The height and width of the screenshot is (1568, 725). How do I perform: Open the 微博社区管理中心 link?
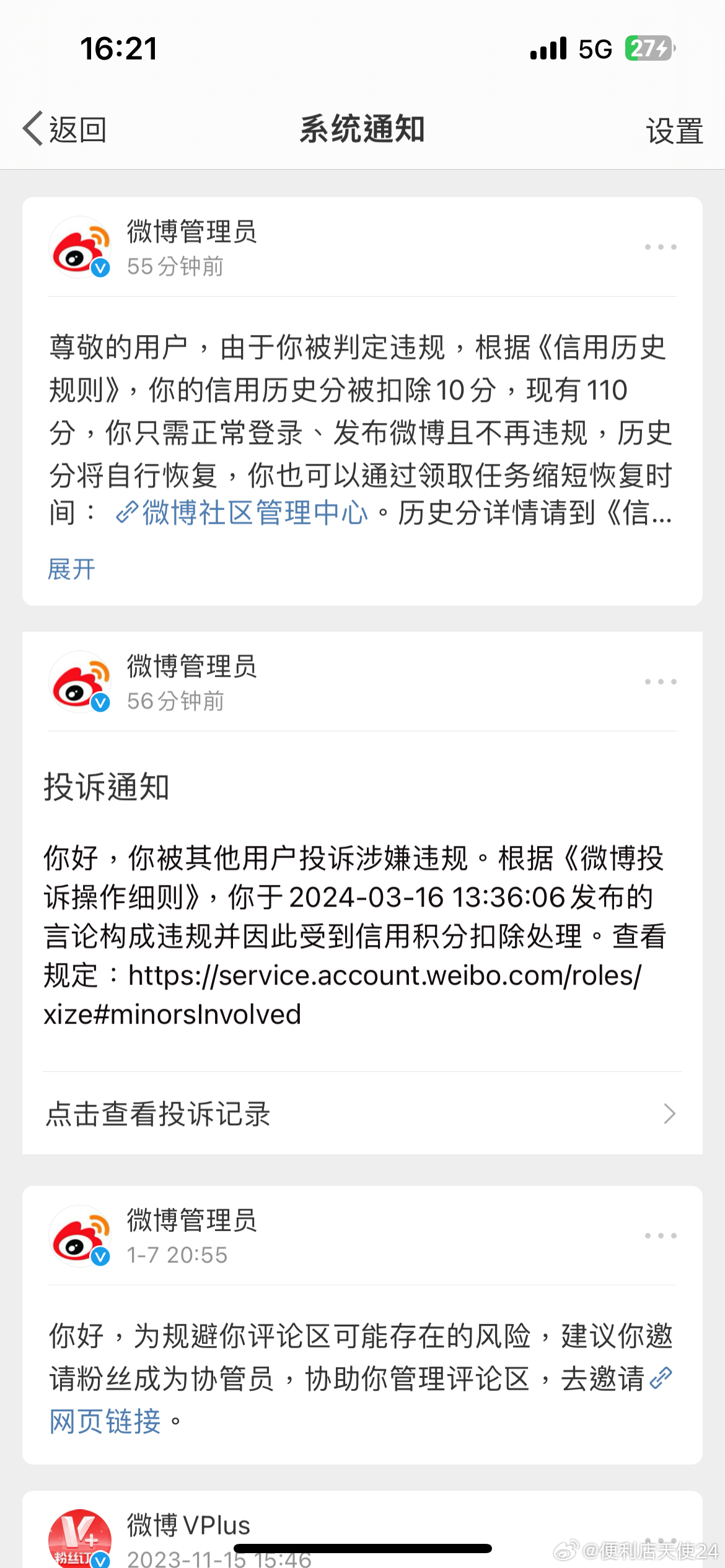point(242,513)
